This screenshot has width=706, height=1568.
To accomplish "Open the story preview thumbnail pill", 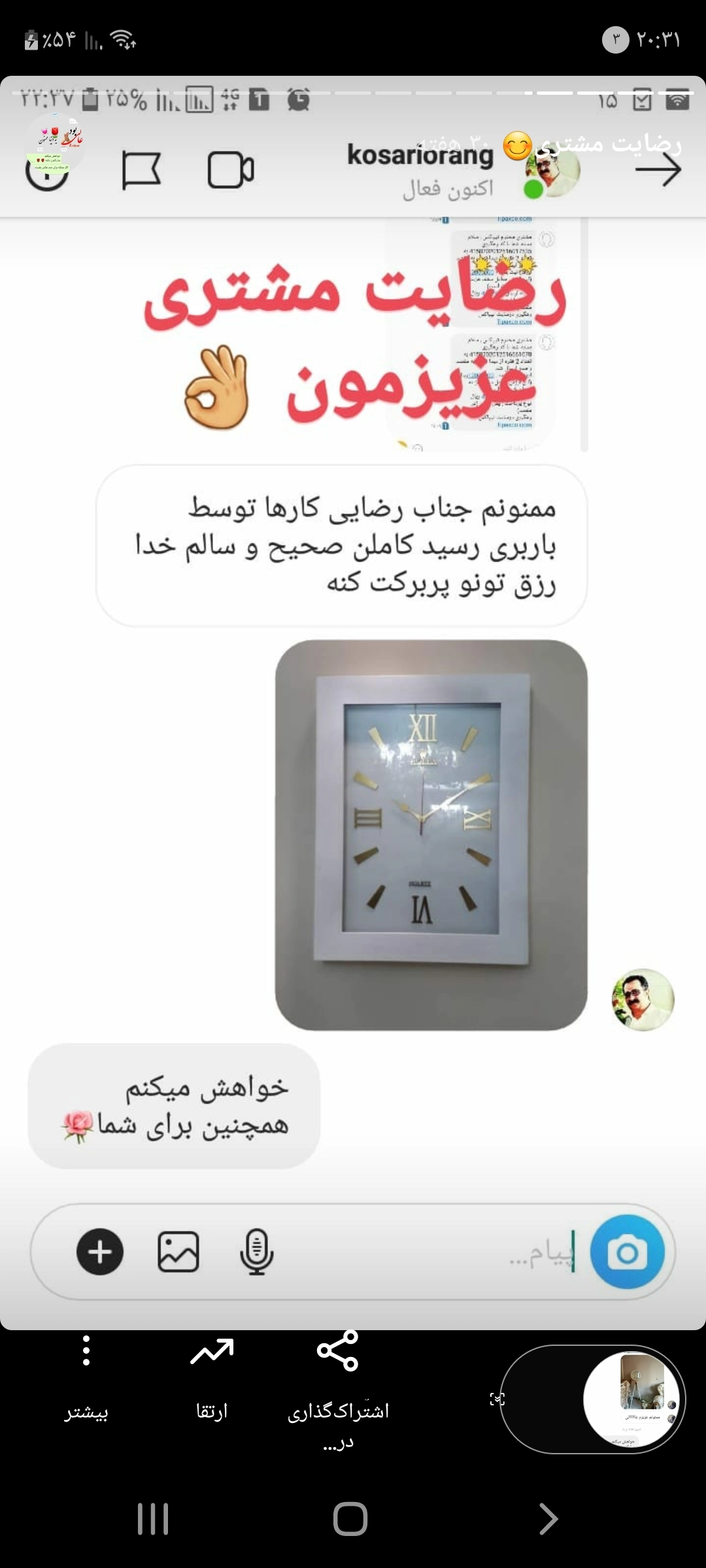I will 593,1399.
